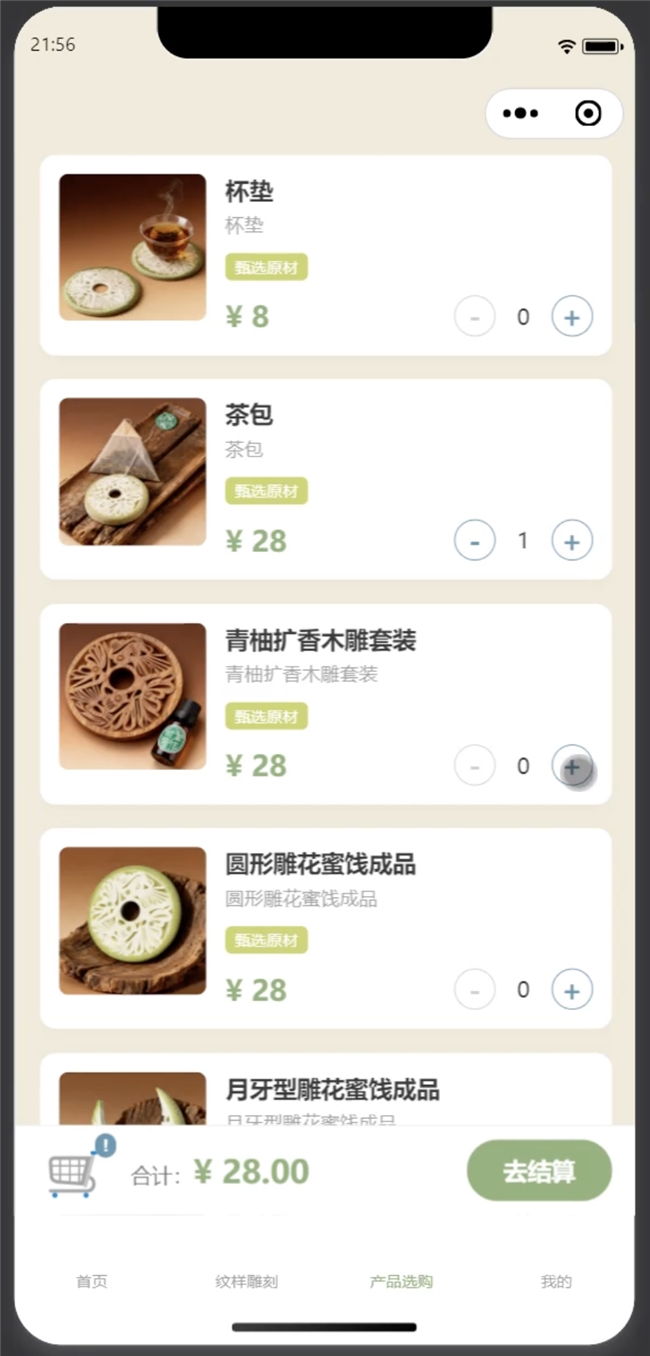Increase quantity of 杯垫

pyautogui.click(x=572, y=318)
